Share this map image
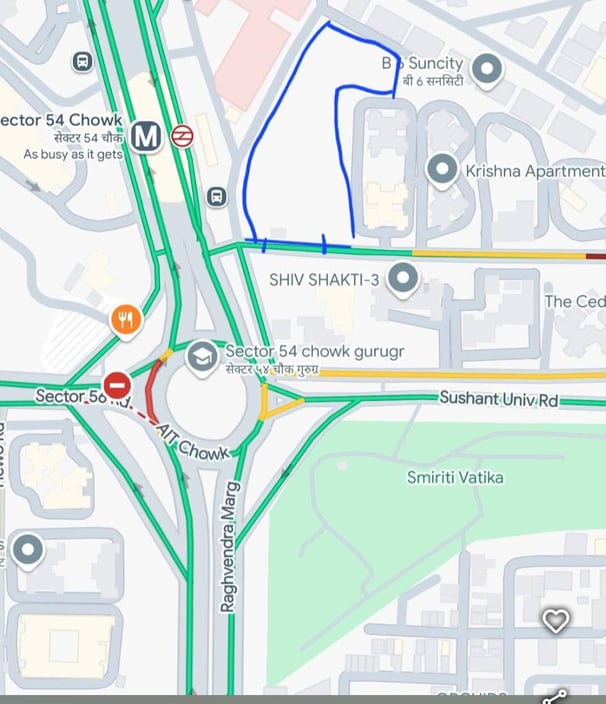 pos(557,696)
